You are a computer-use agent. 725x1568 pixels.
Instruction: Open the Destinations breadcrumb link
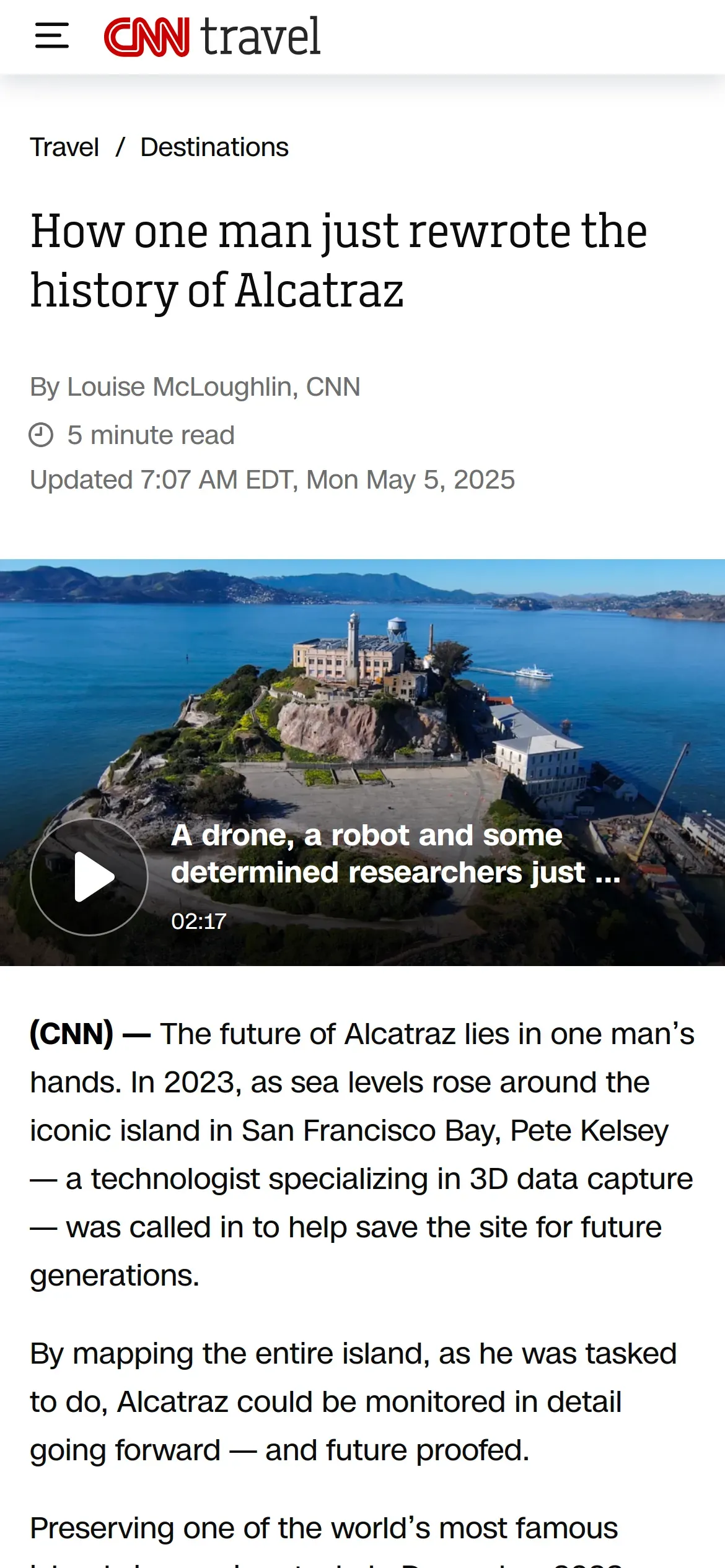(x=214, y=147)
